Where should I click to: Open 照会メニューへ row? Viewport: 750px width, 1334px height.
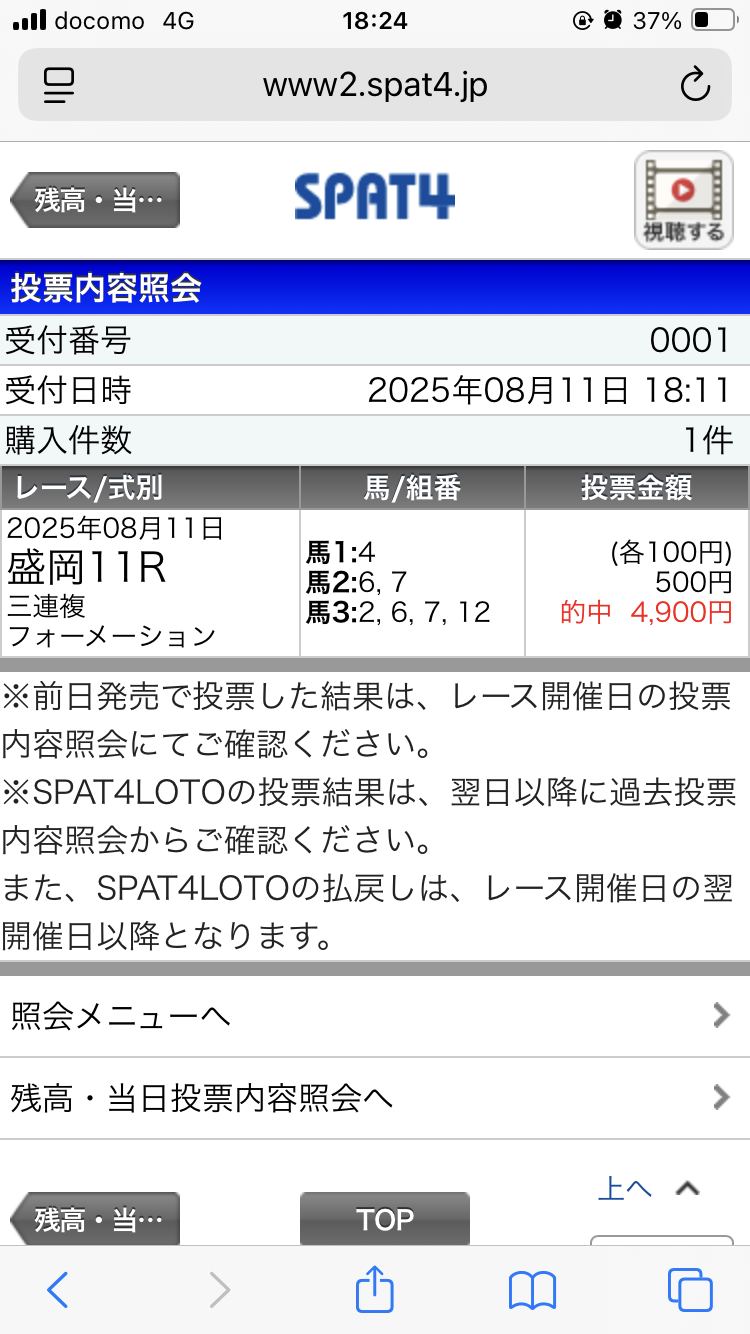click(375, 1016)
